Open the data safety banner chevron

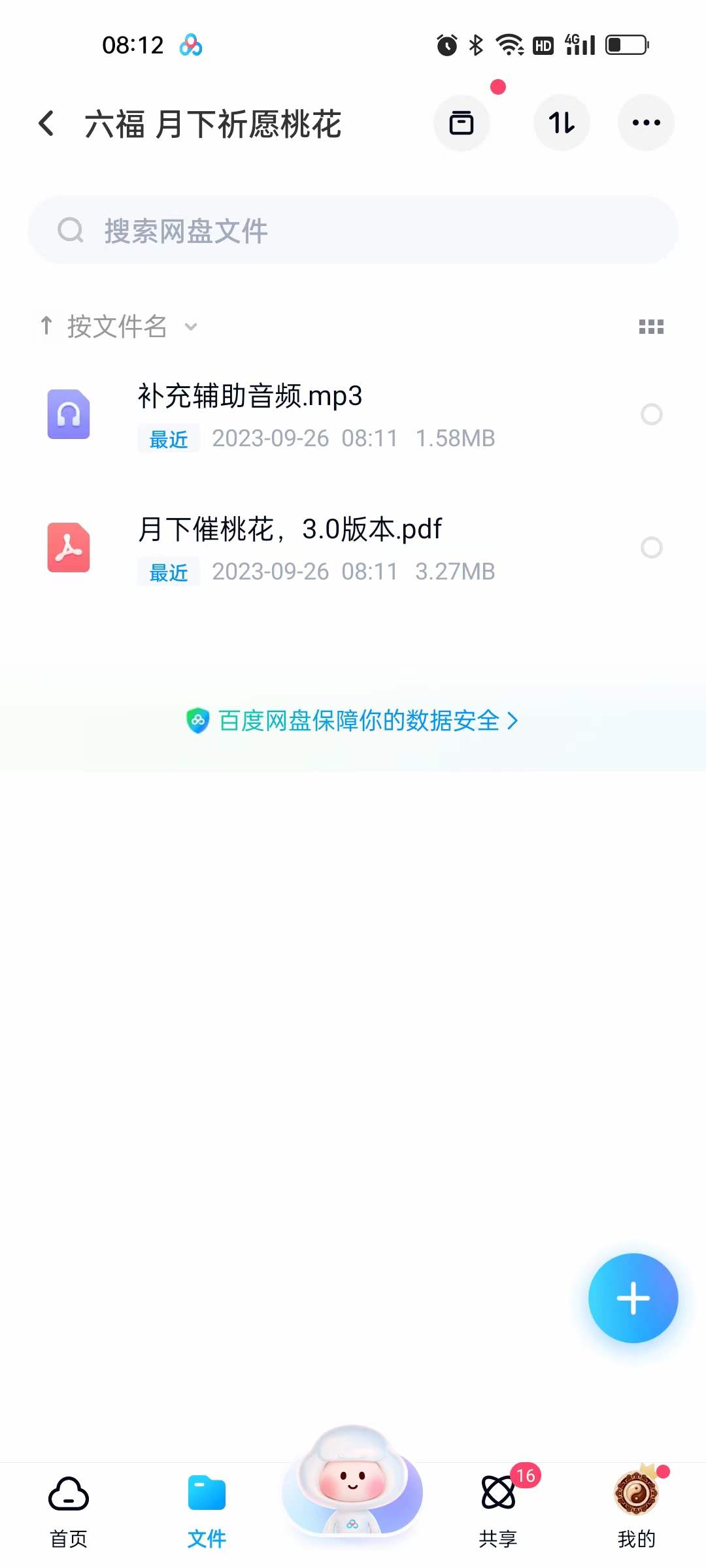tap(514, 721)
